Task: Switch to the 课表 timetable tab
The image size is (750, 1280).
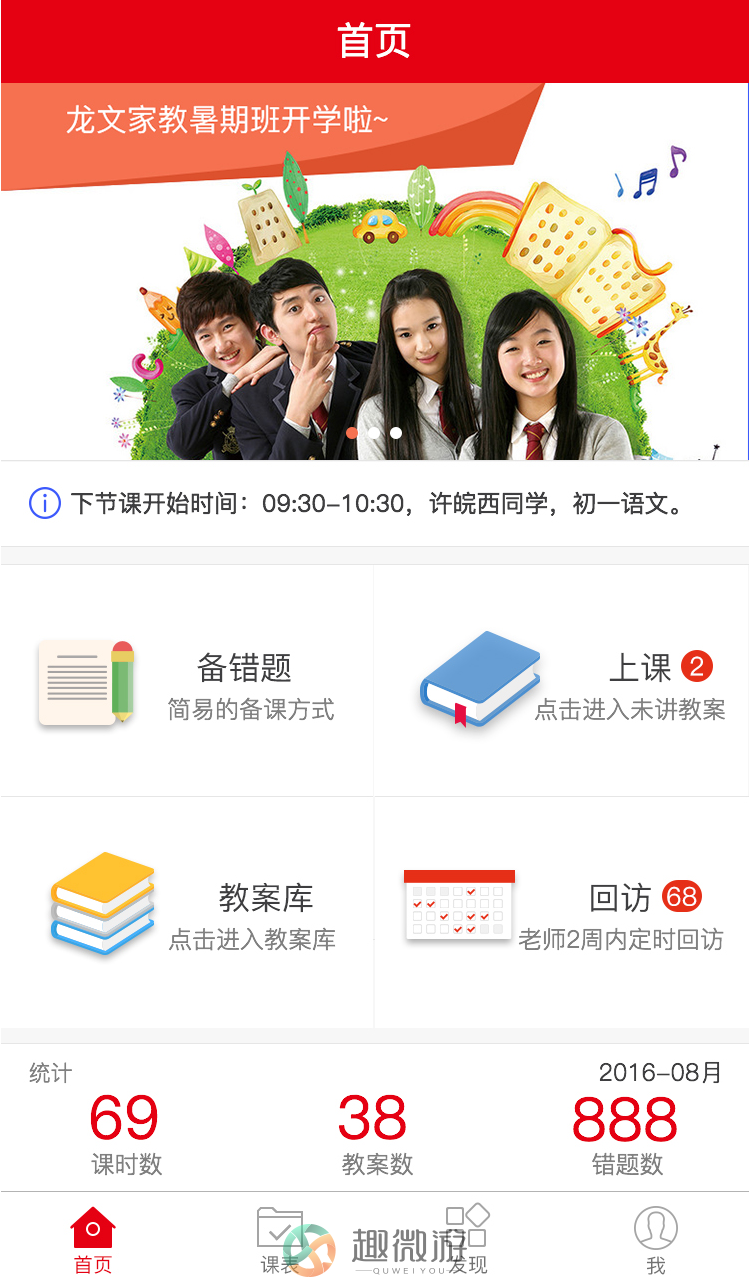Action: click(x=280, y=1240)
